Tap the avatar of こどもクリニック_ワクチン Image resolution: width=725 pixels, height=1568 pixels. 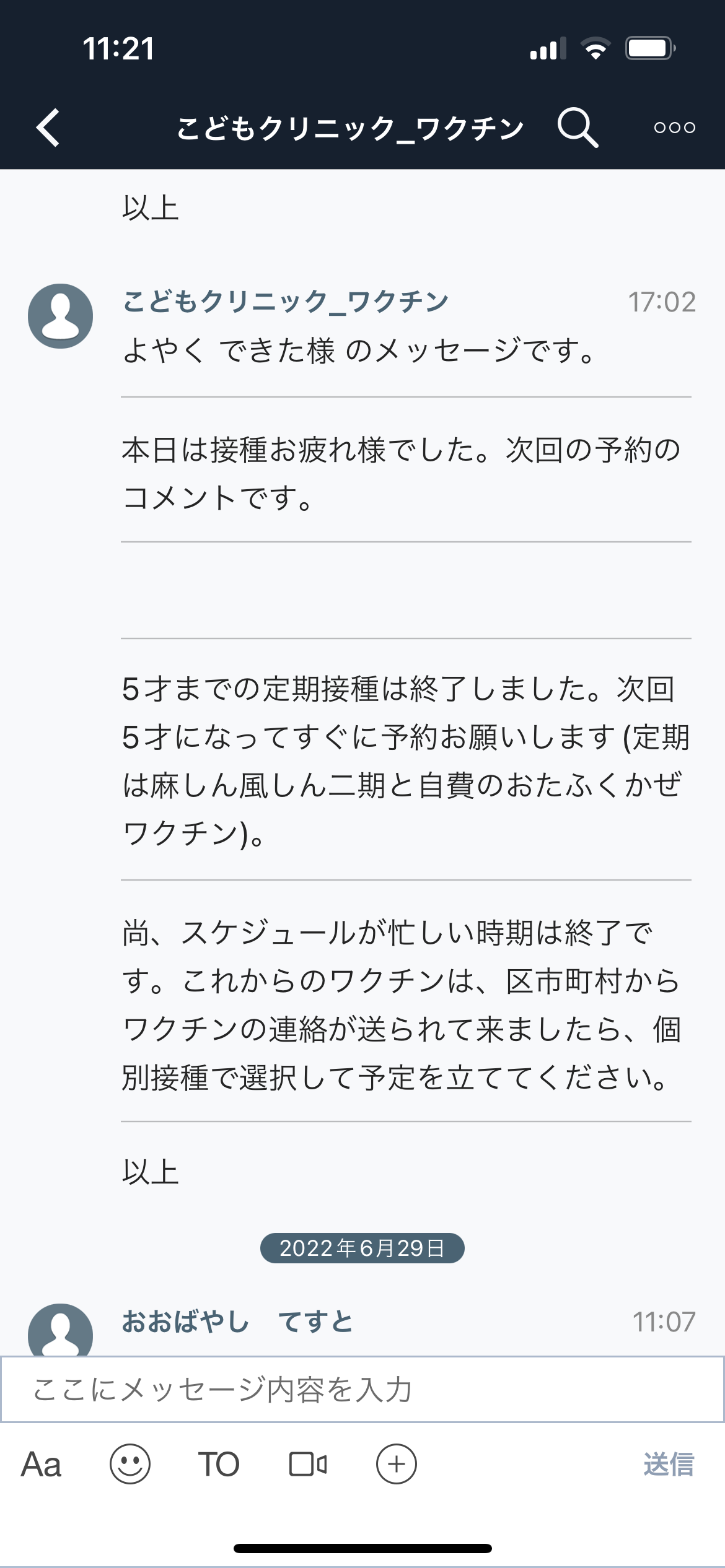[x=60, y=316]
